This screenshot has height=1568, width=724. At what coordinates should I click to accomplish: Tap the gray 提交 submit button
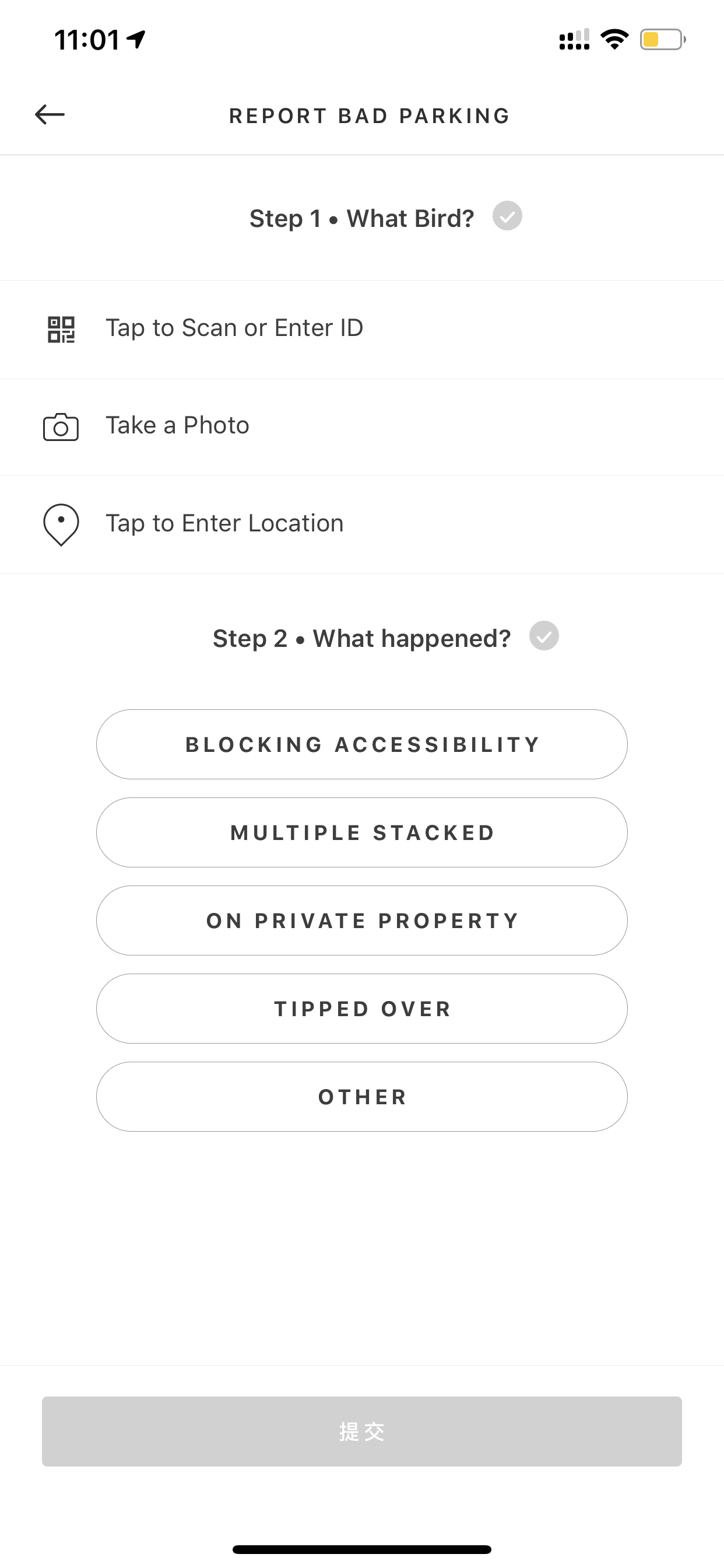point(362,1431)
